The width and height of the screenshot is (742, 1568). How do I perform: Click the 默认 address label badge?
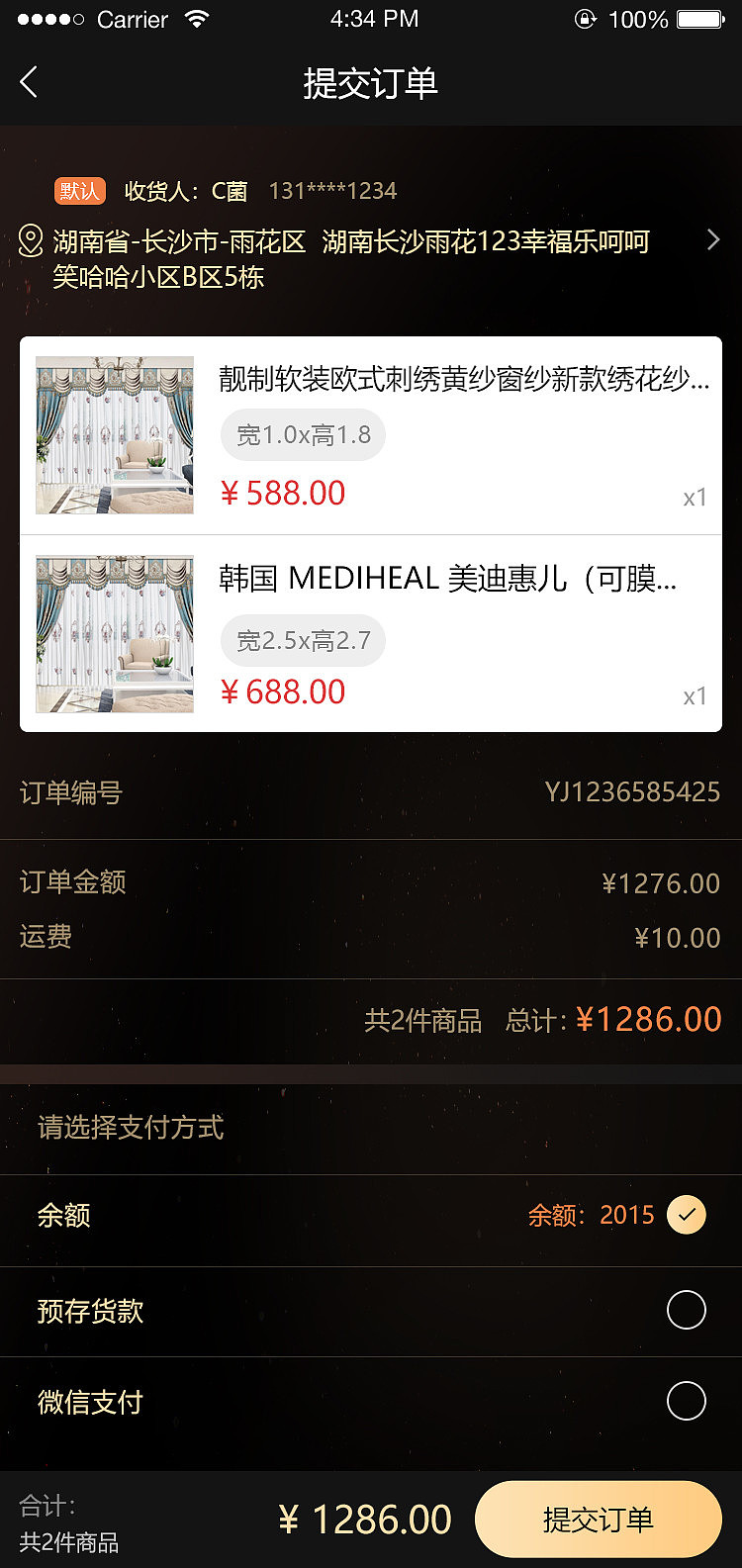pyautogui.click(x=78, y=191)
